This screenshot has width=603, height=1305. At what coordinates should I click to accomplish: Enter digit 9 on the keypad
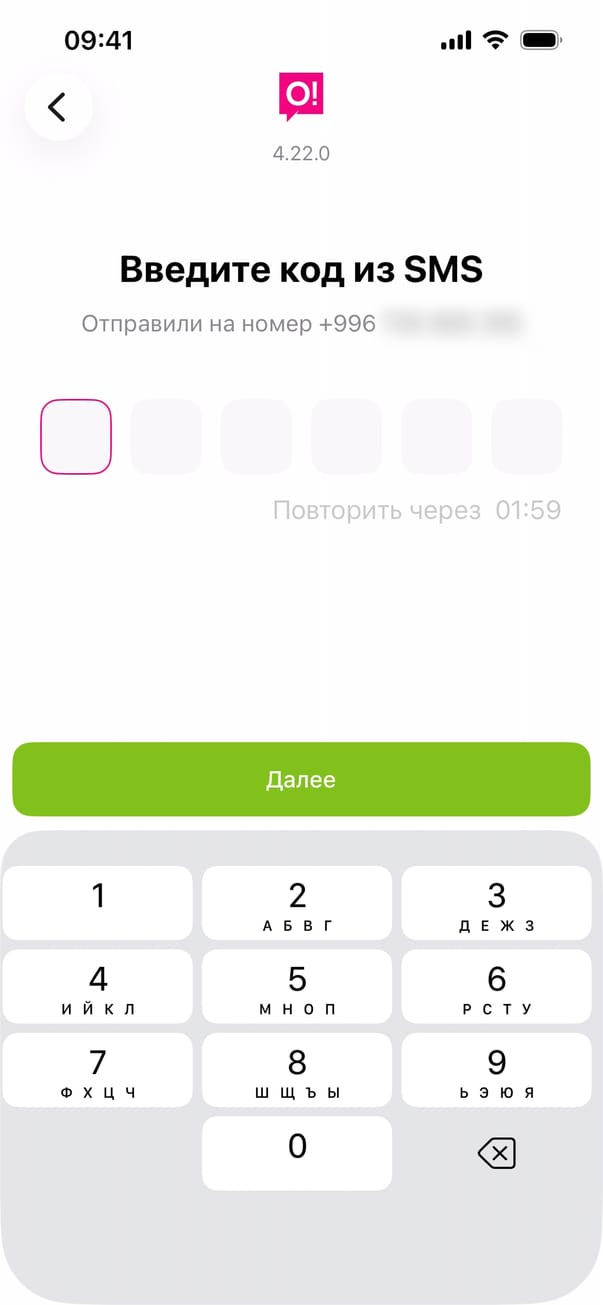pos(496,1069)
